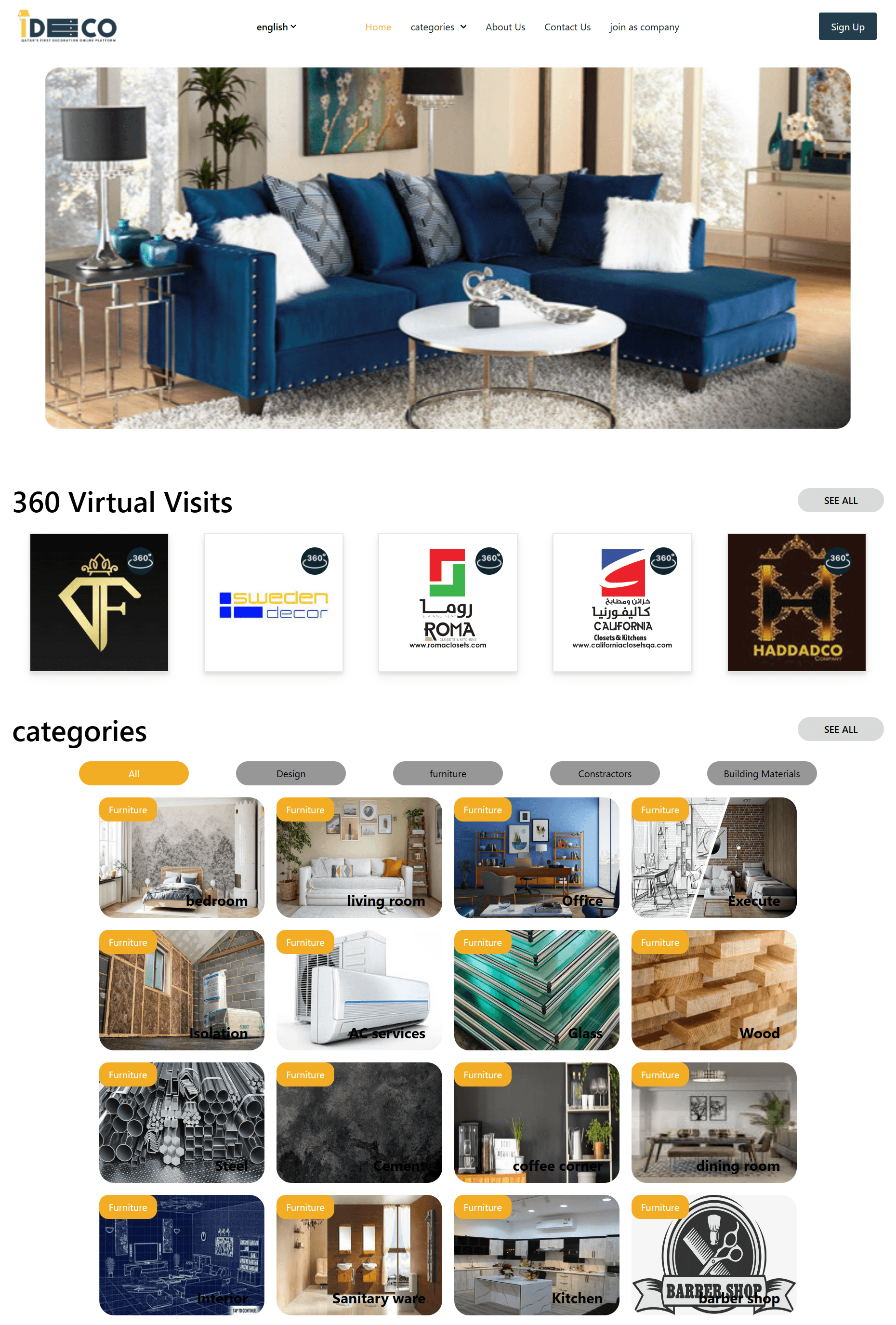The width and height of the screenshot is (896, 1325).
Task: Open the AC services category
Action: (359, 990)
